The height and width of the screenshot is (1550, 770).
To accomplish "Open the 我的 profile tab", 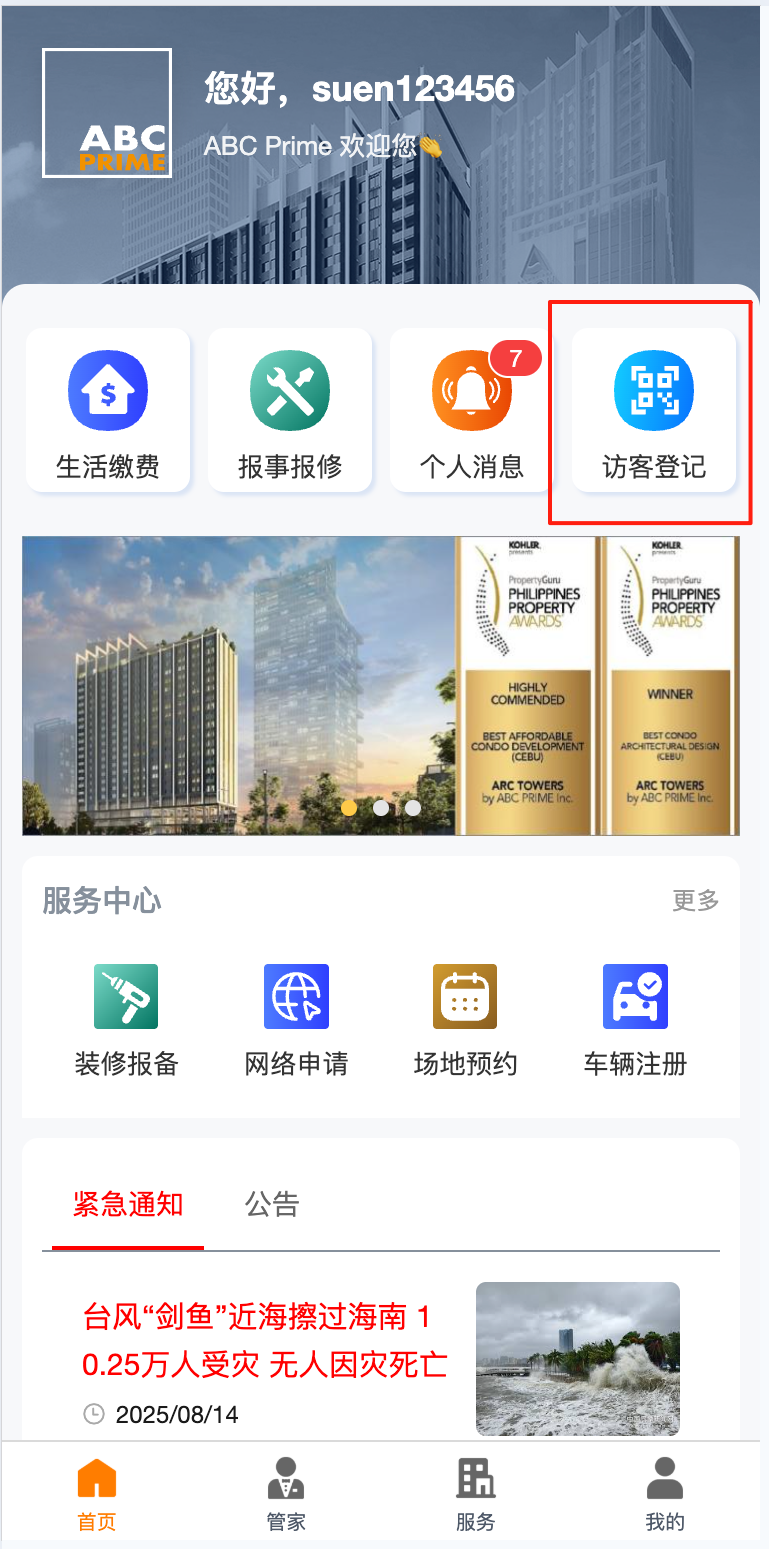I will [x=665, y=1494].
